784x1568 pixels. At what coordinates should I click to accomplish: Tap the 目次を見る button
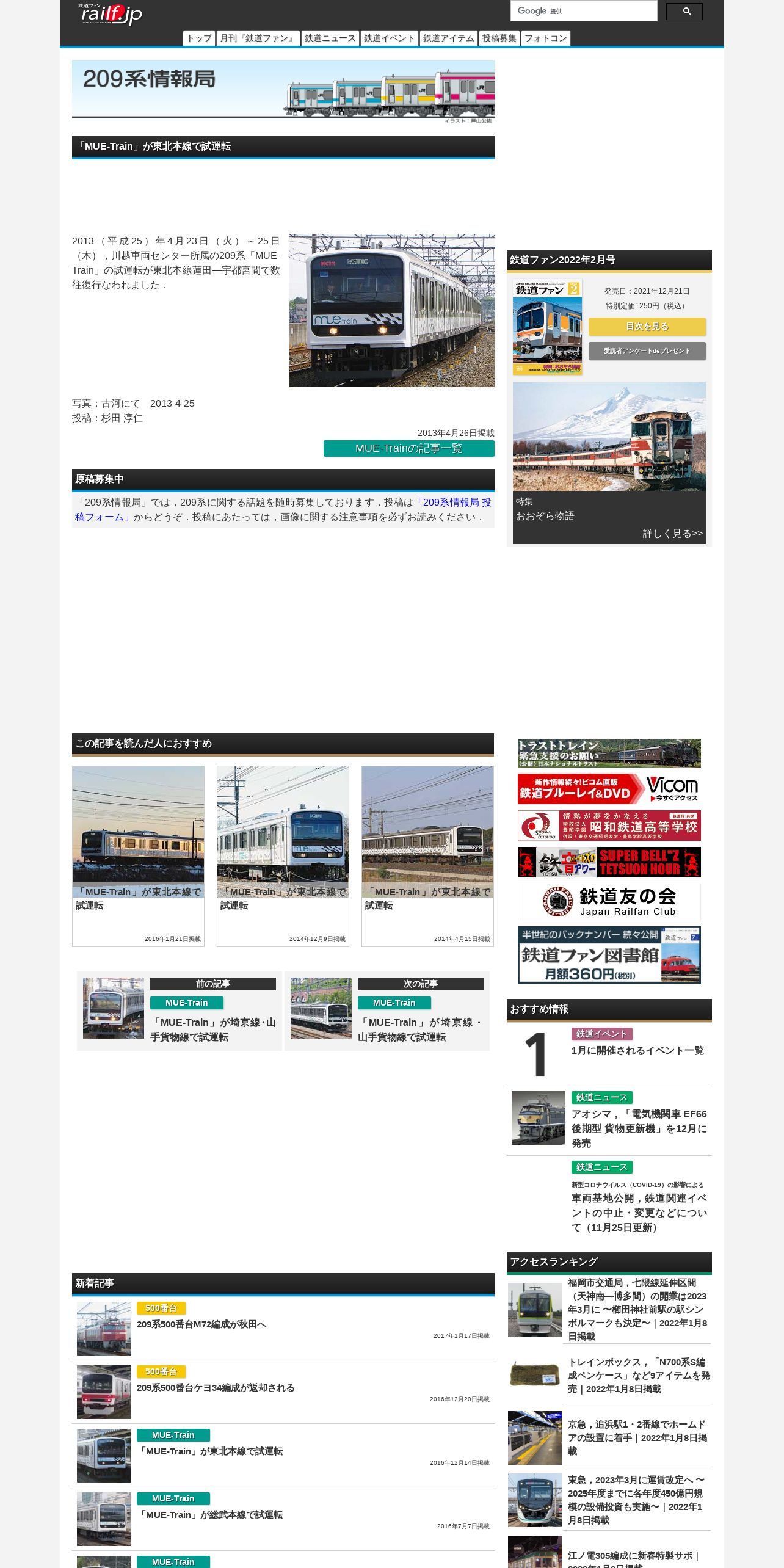(647, 327)
